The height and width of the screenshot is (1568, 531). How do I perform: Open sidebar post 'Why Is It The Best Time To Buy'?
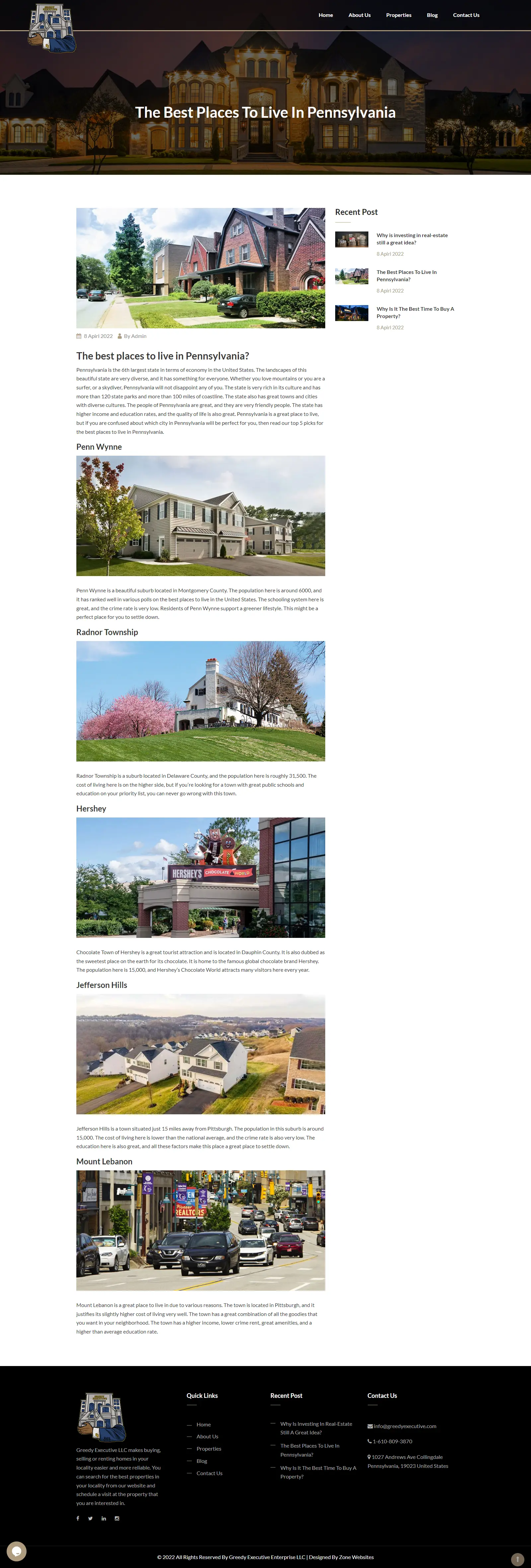point(415,312)
